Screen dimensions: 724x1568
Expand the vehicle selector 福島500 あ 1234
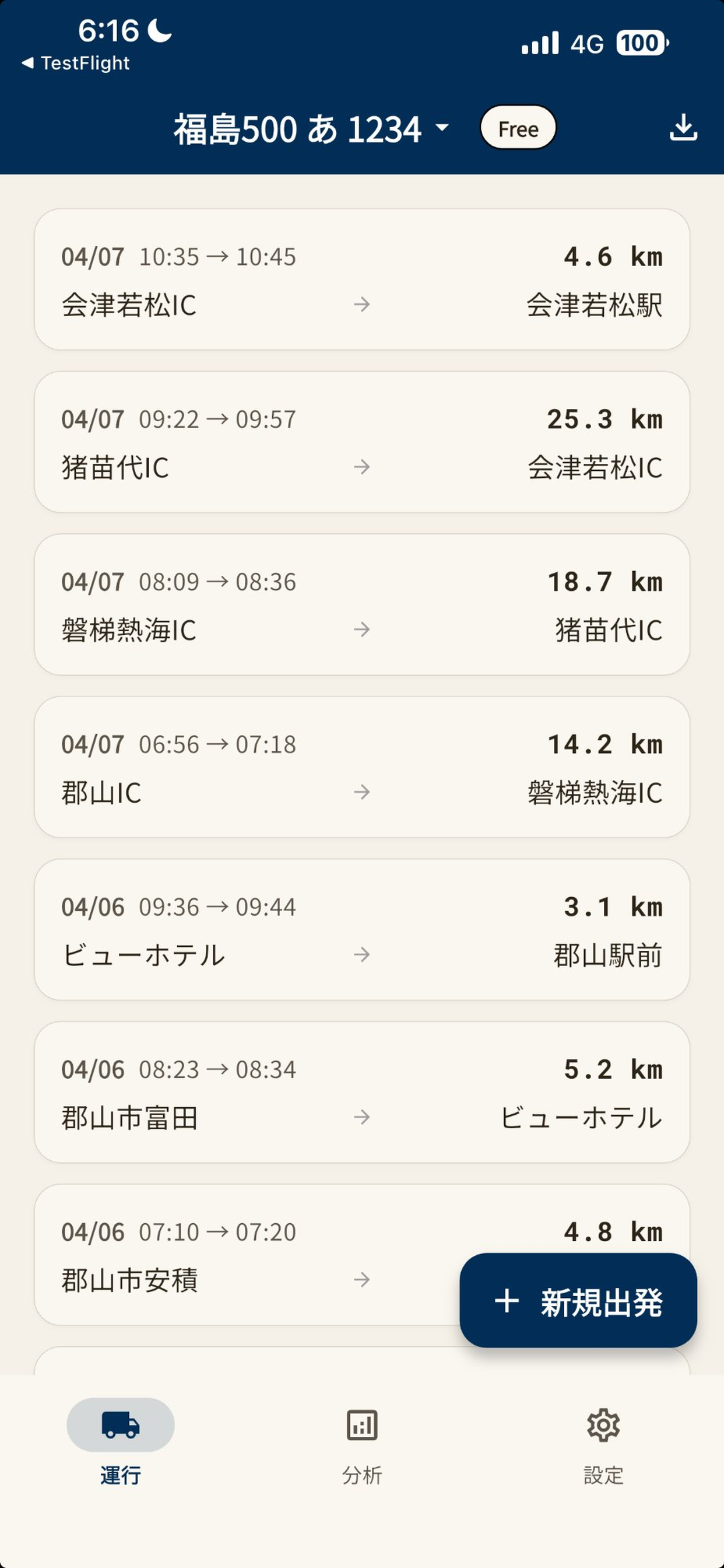tap(311, 129)
